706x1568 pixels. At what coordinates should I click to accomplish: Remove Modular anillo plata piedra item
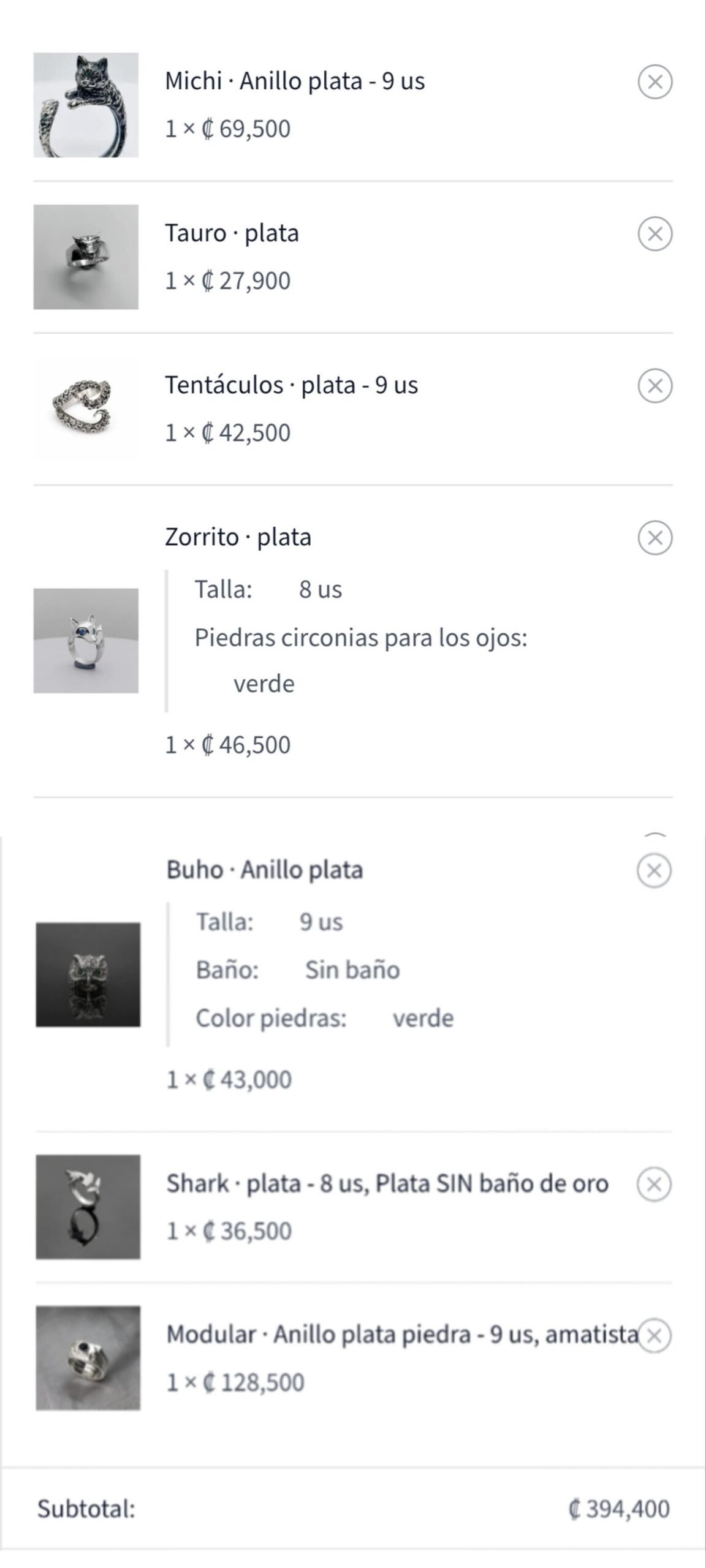coord(655,1335)
